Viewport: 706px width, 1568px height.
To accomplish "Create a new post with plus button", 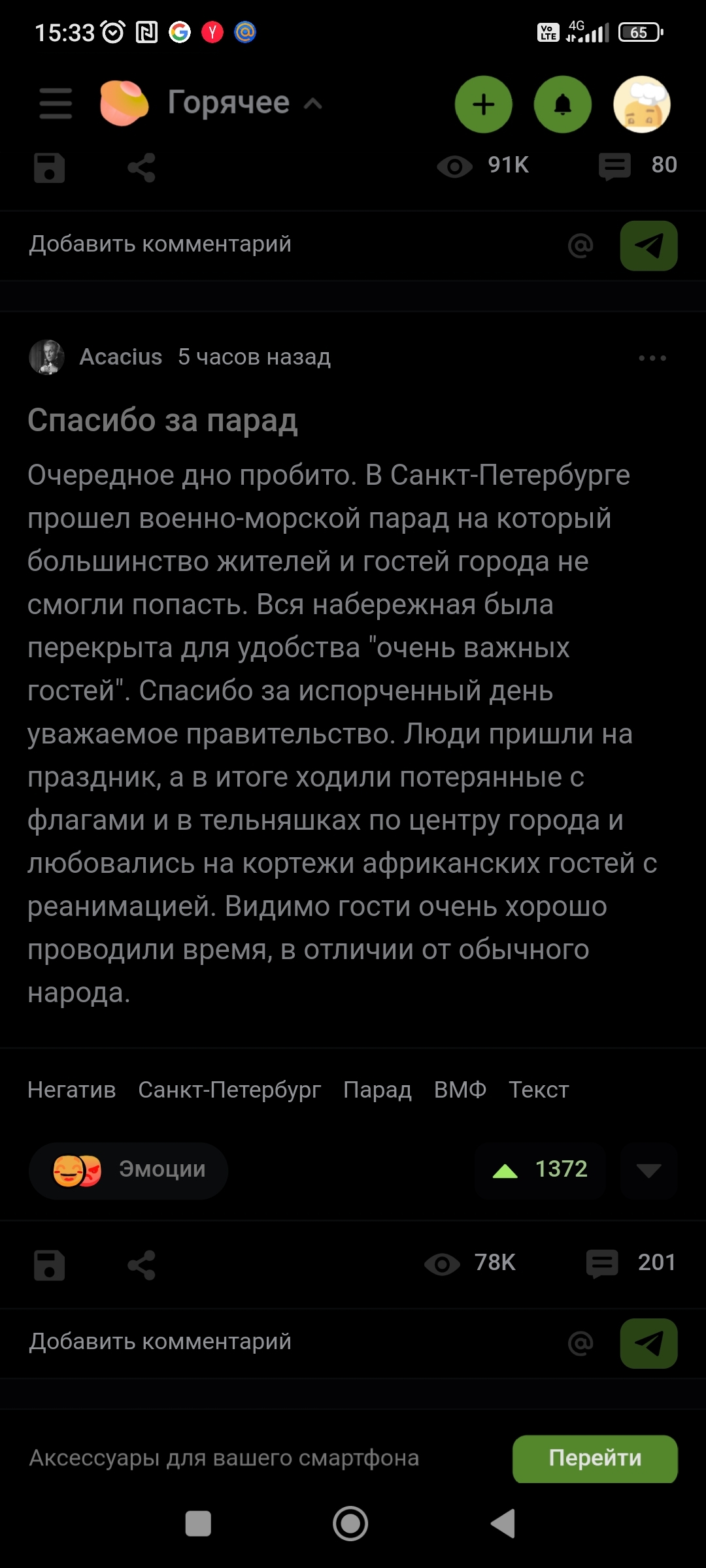I will pyautogui.click(x=483, y=105).
